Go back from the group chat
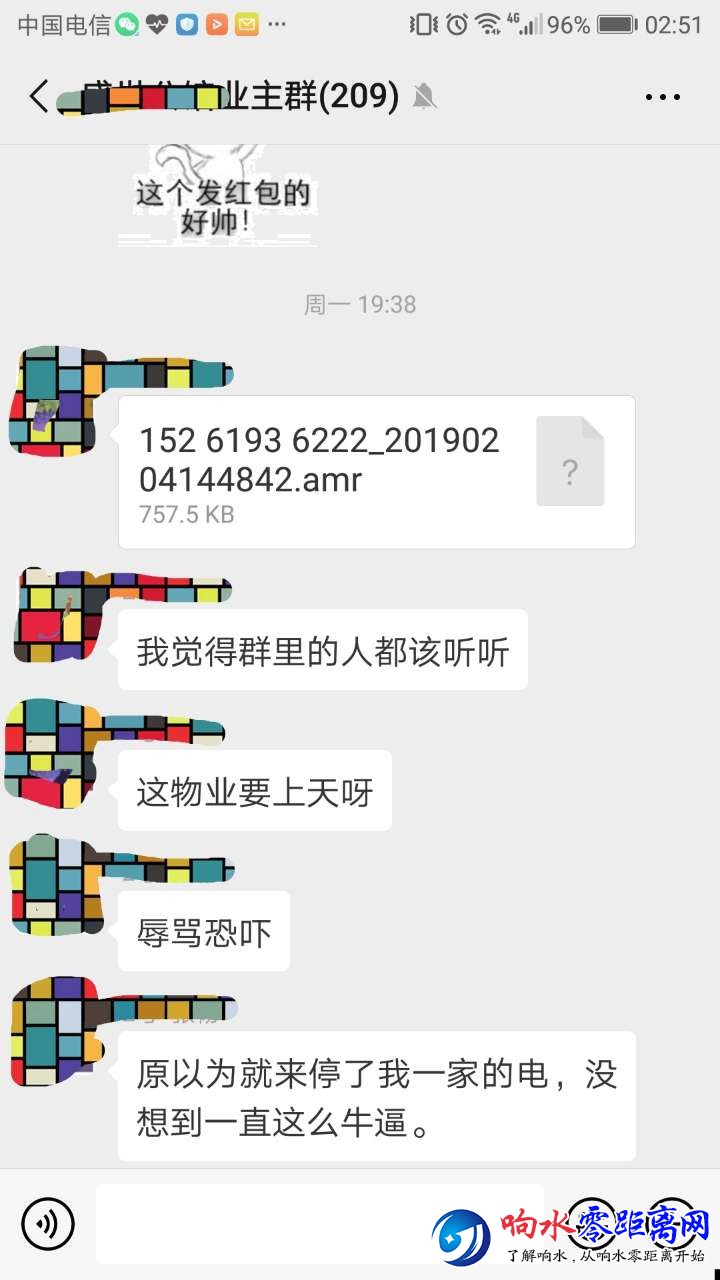Viewport: 720px width, 1280px height. tap(38, 97)
